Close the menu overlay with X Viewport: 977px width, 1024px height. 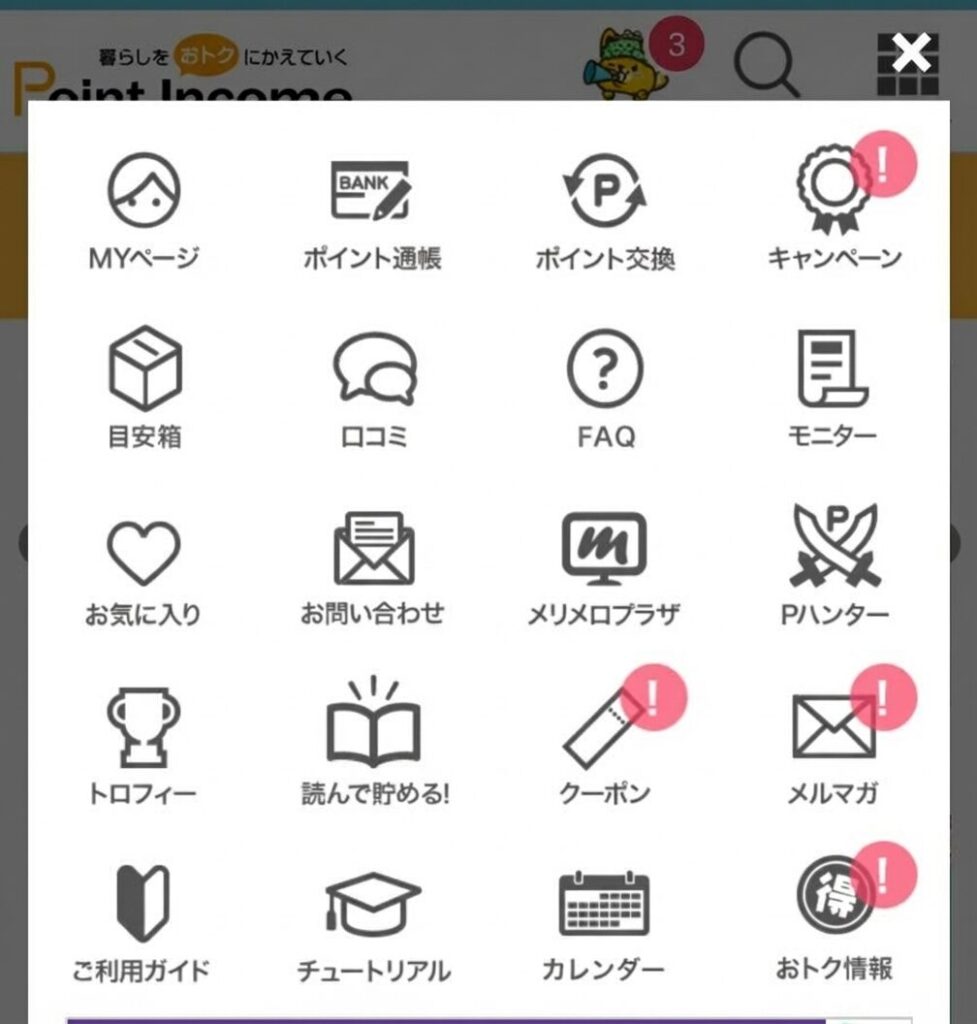pos(910,54)
